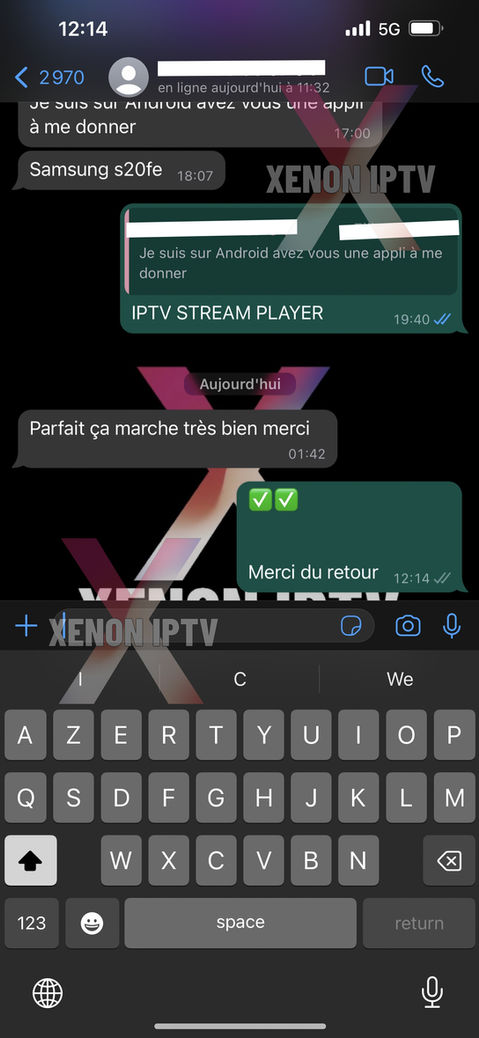
Task: Start a voice call
Action: [433, 77]
